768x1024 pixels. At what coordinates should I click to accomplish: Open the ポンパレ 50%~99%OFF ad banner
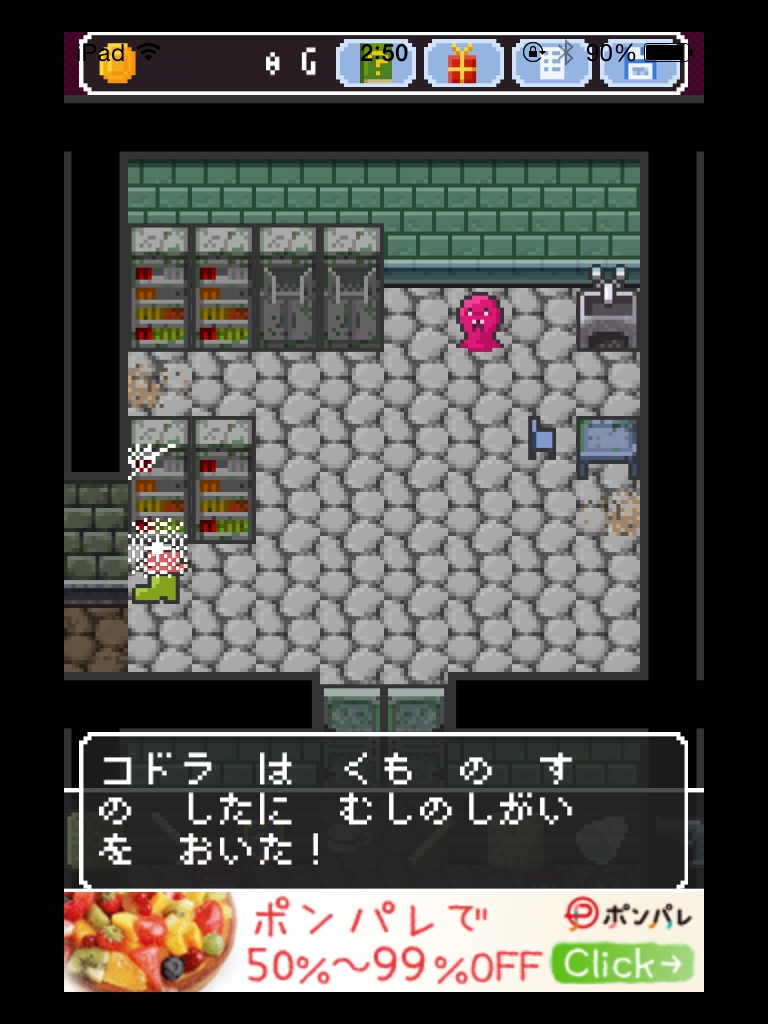coord(383,941)
